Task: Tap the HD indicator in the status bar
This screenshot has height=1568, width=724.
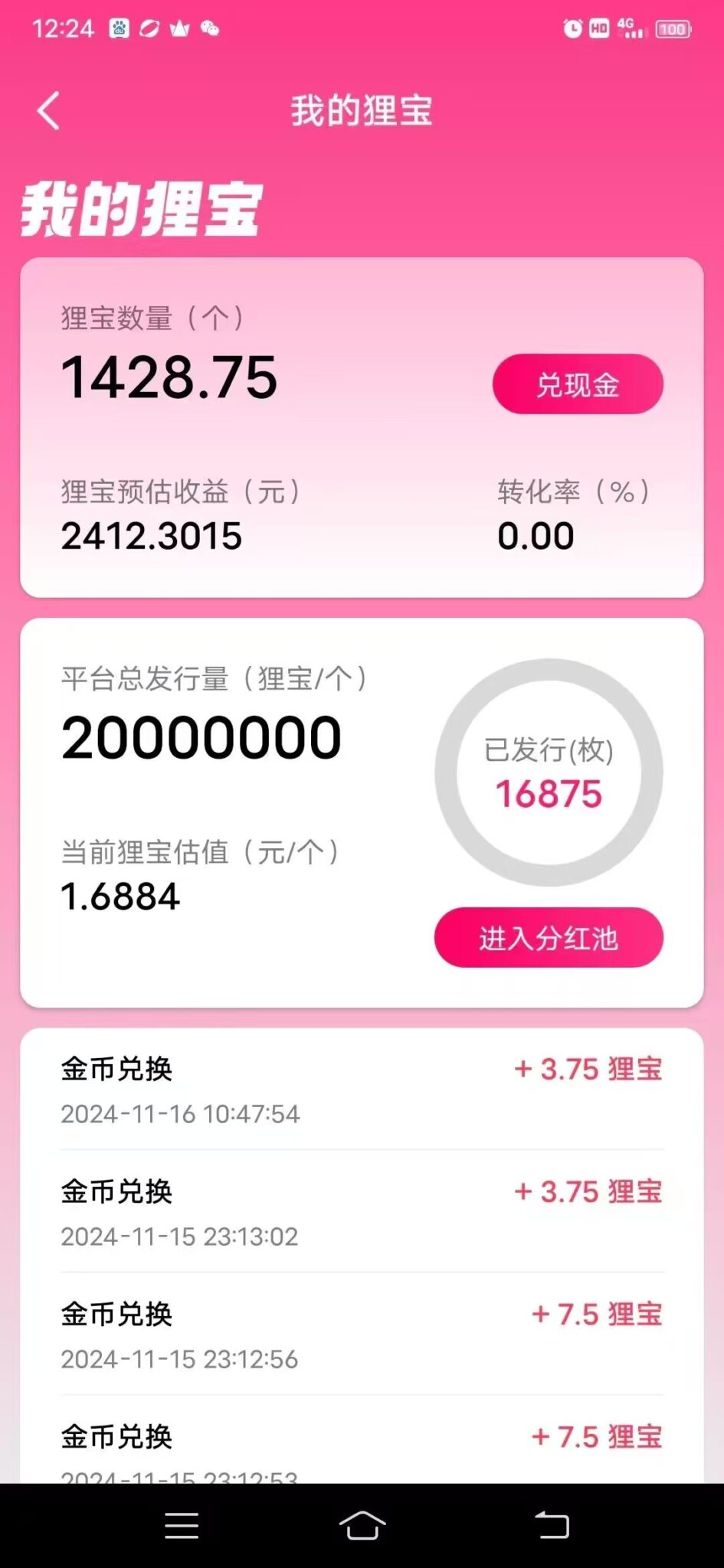Action: (600, 28)
